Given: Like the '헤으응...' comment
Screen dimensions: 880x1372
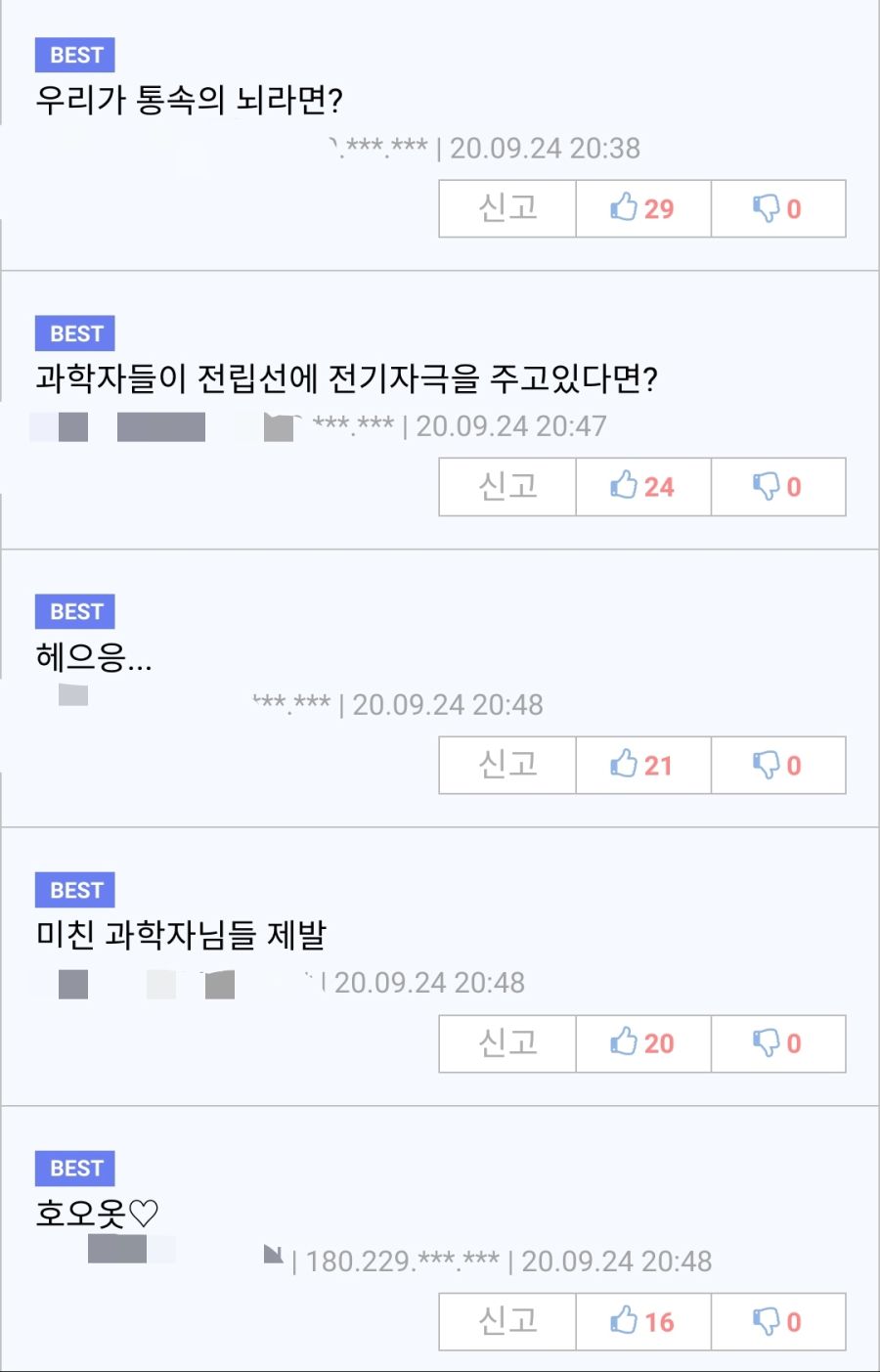Looking at the screenshot, I should pos(642,765).
